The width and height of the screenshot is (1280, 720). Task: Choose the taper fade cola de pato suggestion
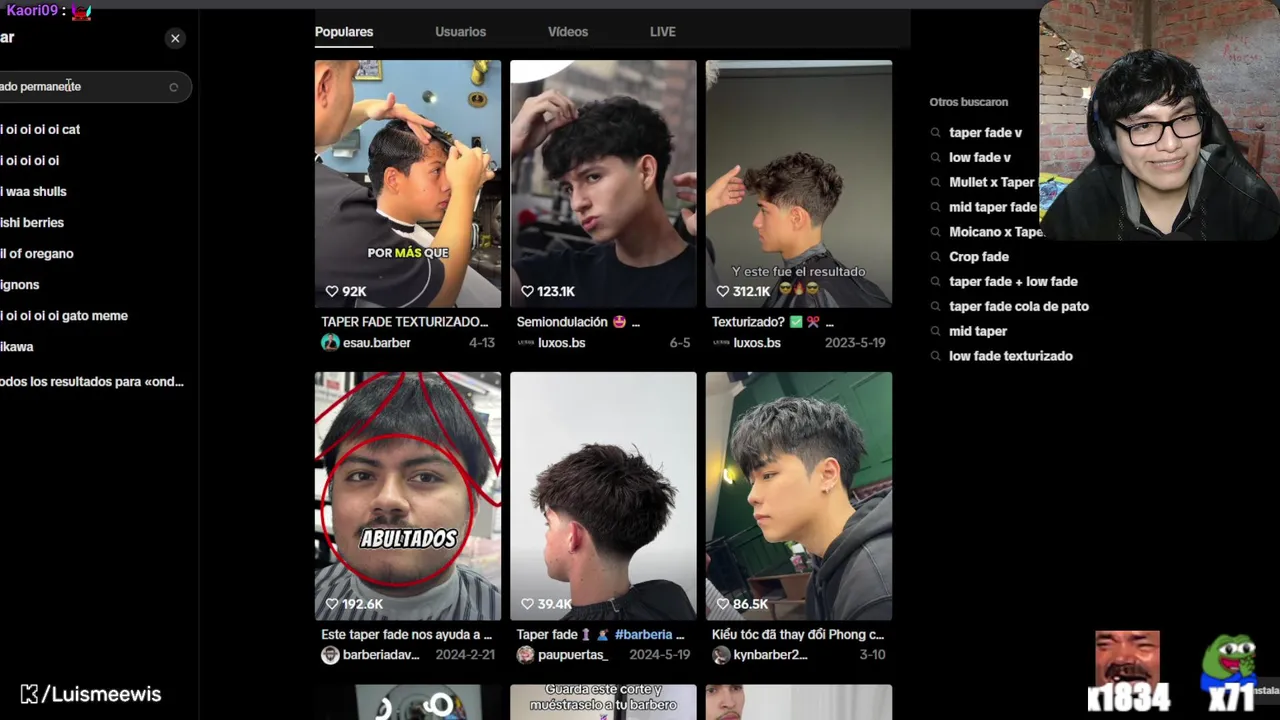1018,306
